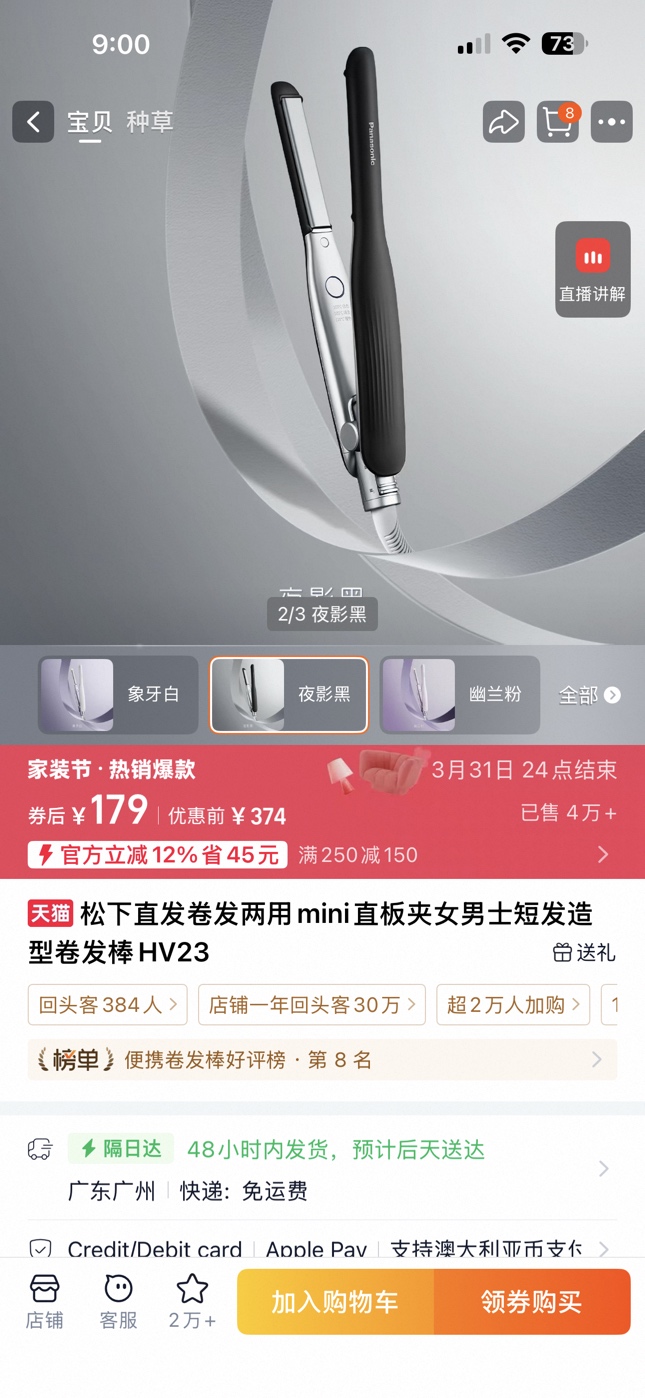This screenshot has height=1398, width=645.
Task: Open 直播讲解 live explanation
Action: pyautogui.click(x=593, y=269)
